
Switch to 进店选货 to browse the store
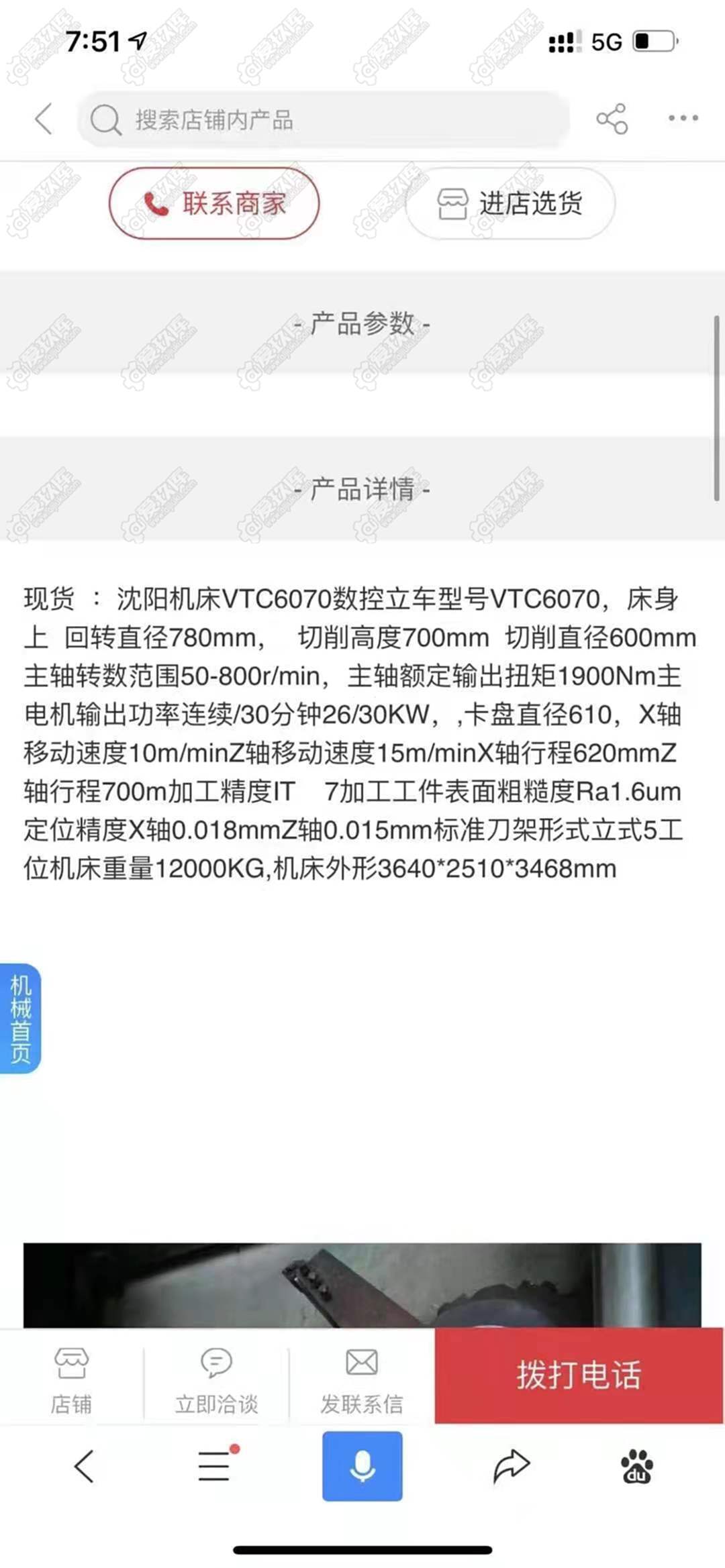click(510, 205)
